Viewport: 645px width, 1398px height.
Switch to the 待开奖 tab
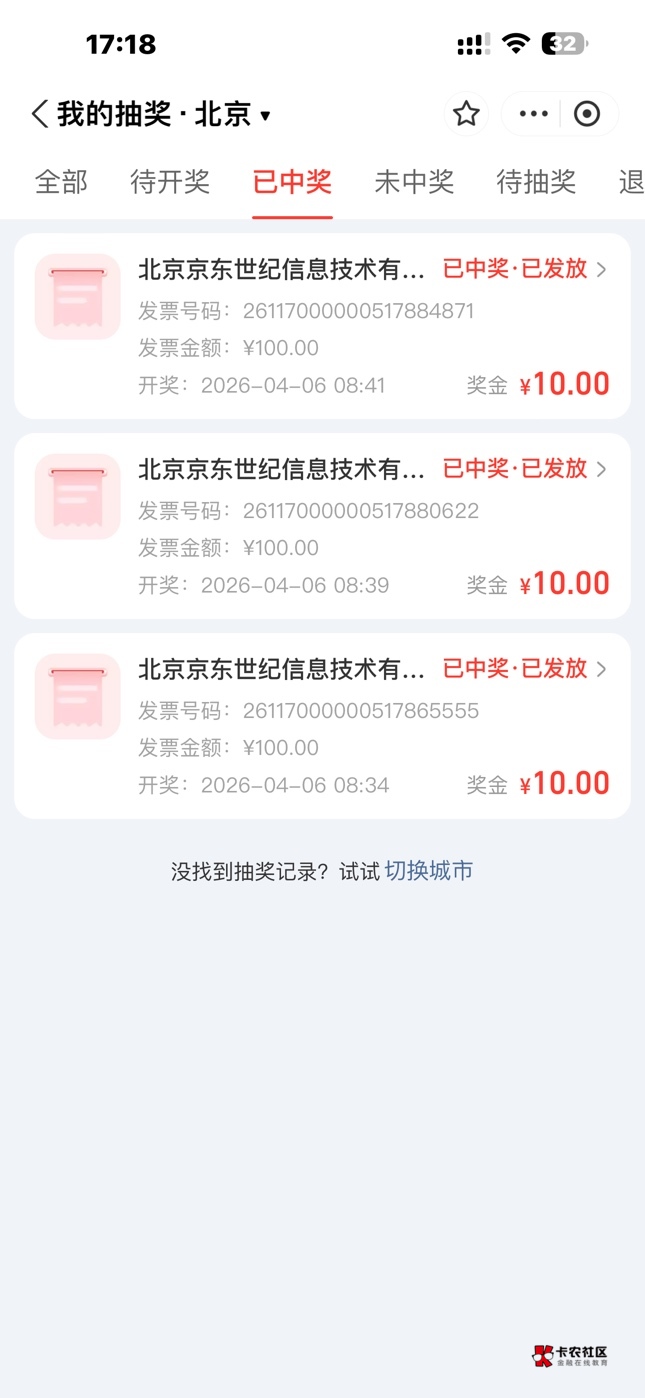click(x=170, y=182)
